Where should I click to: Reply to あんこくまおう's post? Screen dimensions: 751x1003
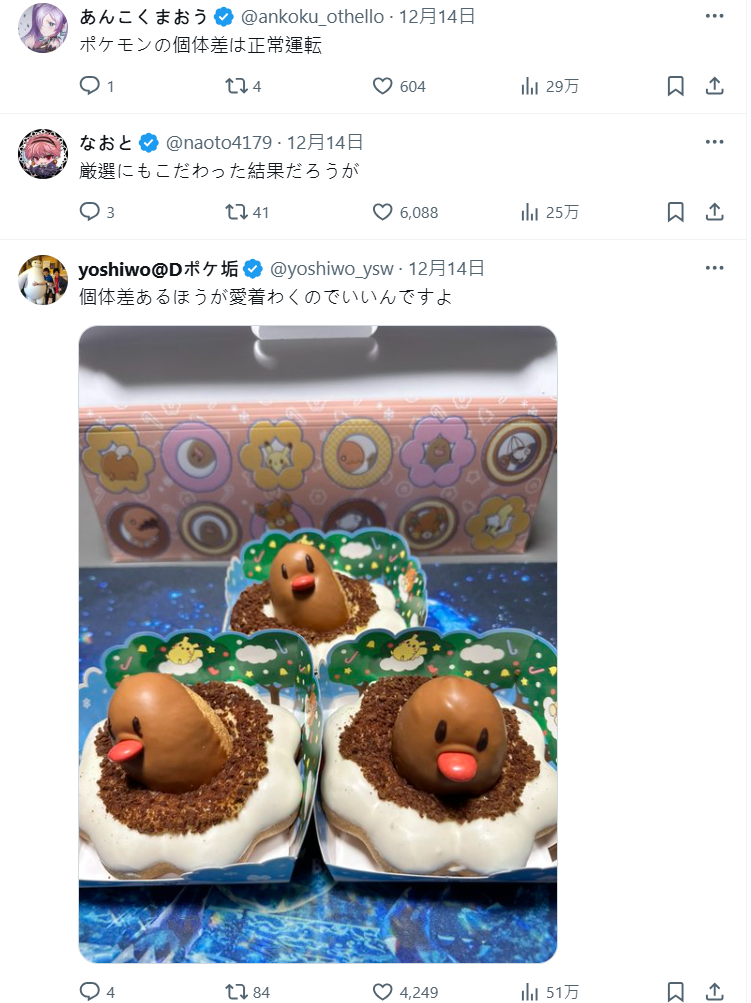click(90, 86)
